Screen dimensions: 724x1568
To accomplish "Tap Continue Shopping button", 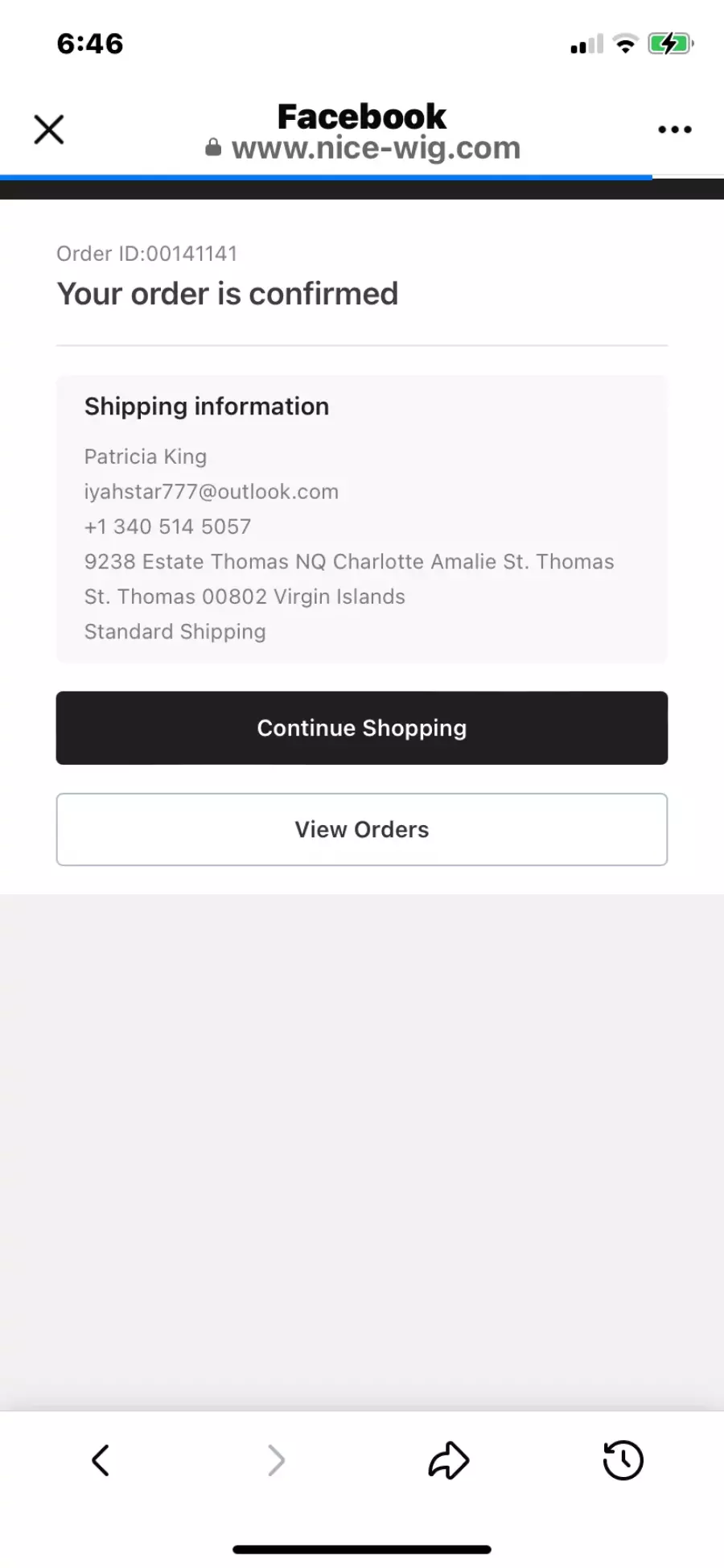I will click(362, 728).
